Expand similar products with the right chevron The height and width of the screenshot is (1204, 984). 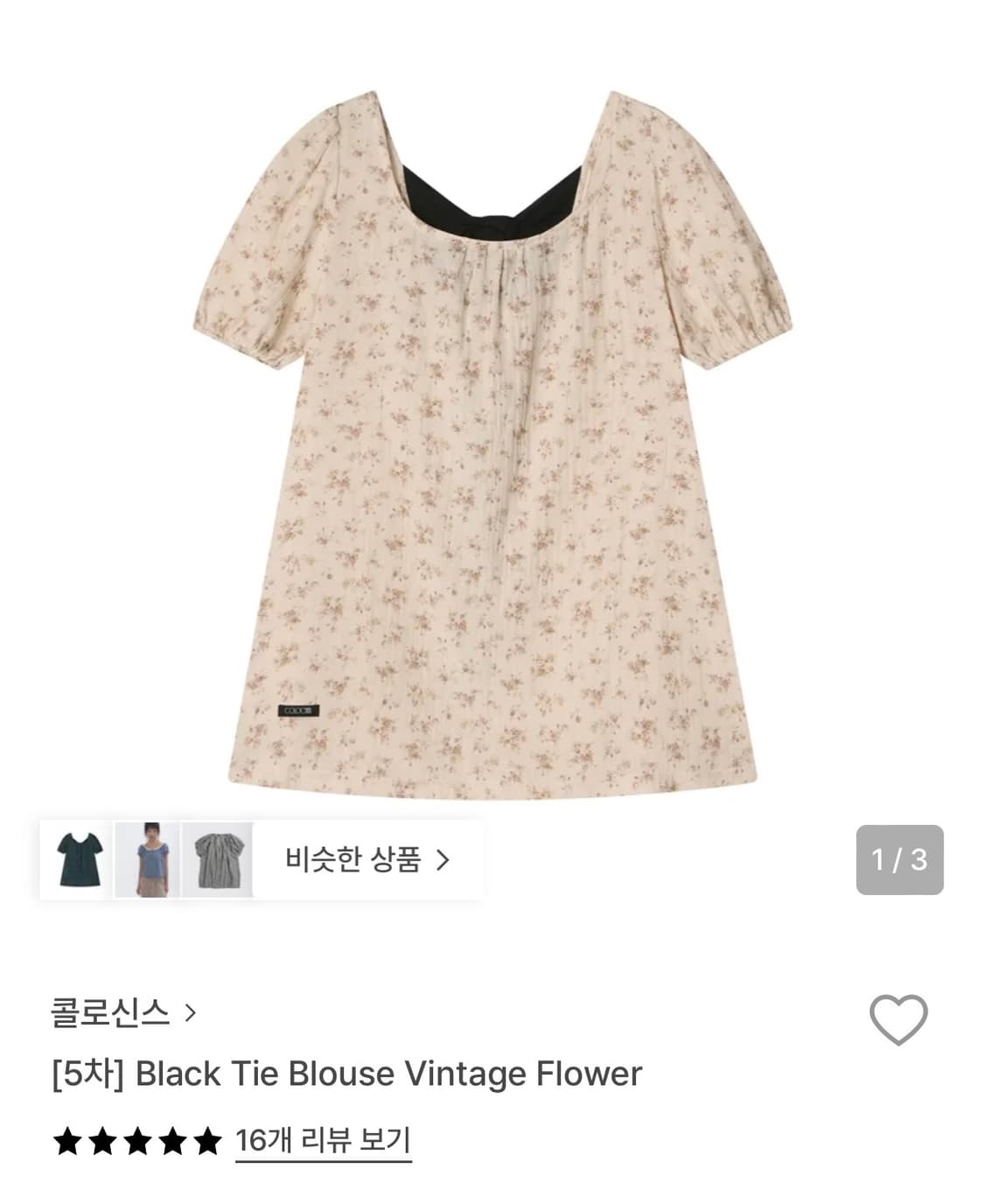pyautogui.click(x=442, y=860)
